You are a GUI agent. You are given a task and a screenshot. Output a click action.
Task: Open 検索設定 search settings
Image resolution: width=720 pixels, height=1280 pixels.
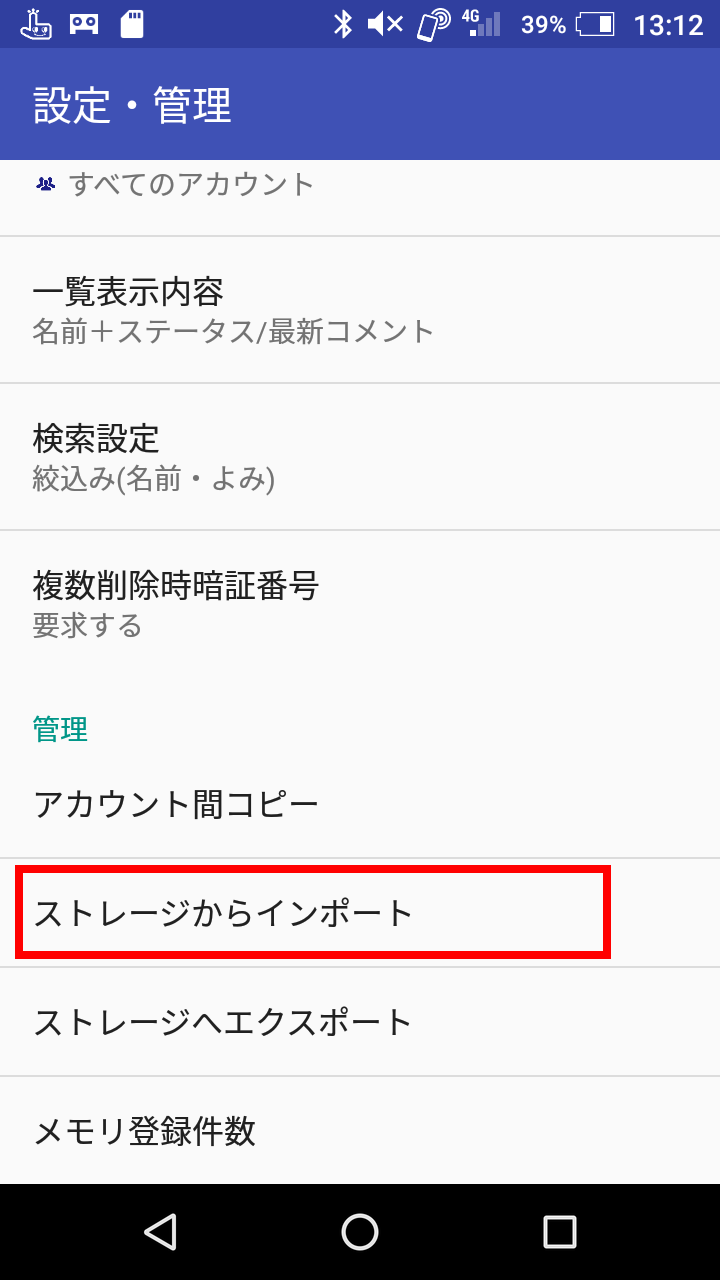360,457
